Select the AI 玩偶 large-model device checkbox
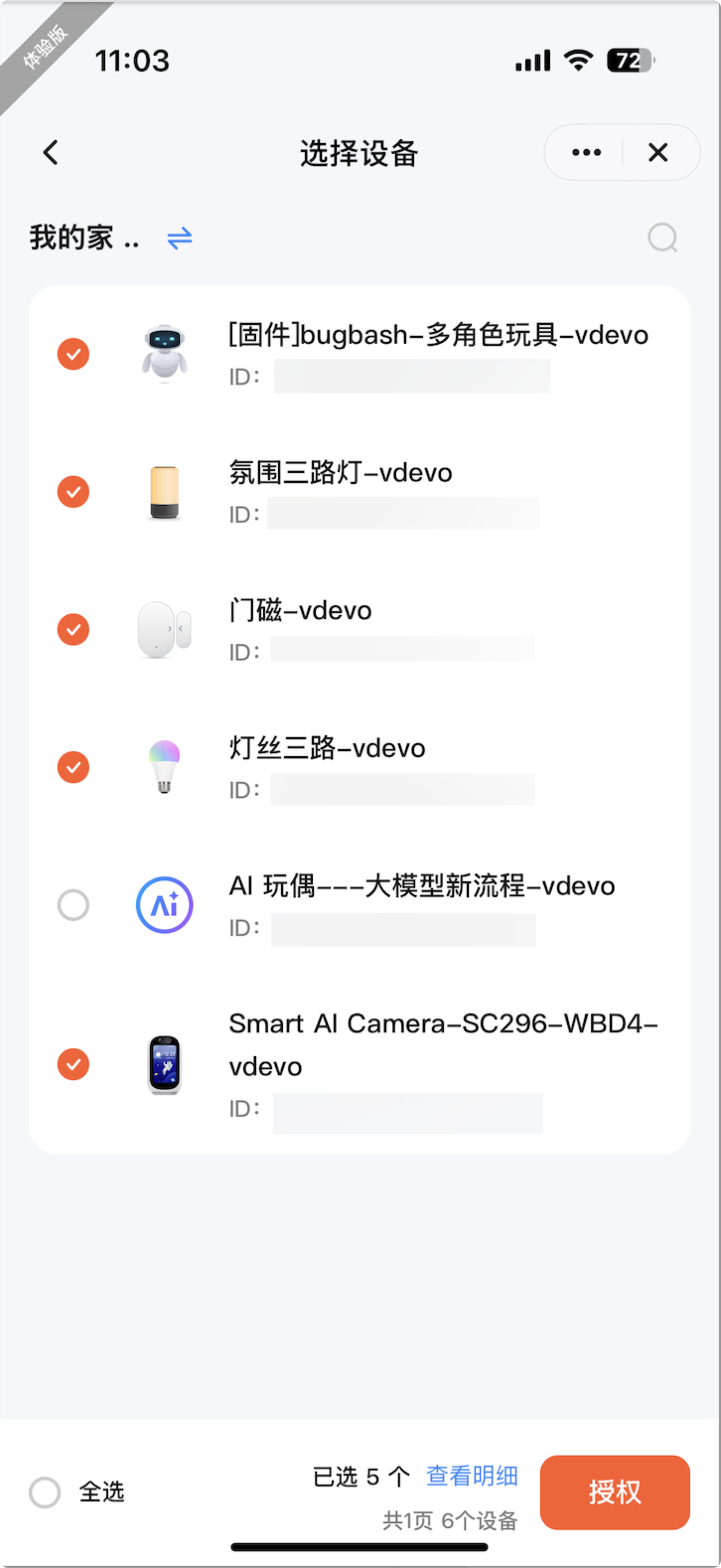721x1568 pixels. click(x=73, y=905)
